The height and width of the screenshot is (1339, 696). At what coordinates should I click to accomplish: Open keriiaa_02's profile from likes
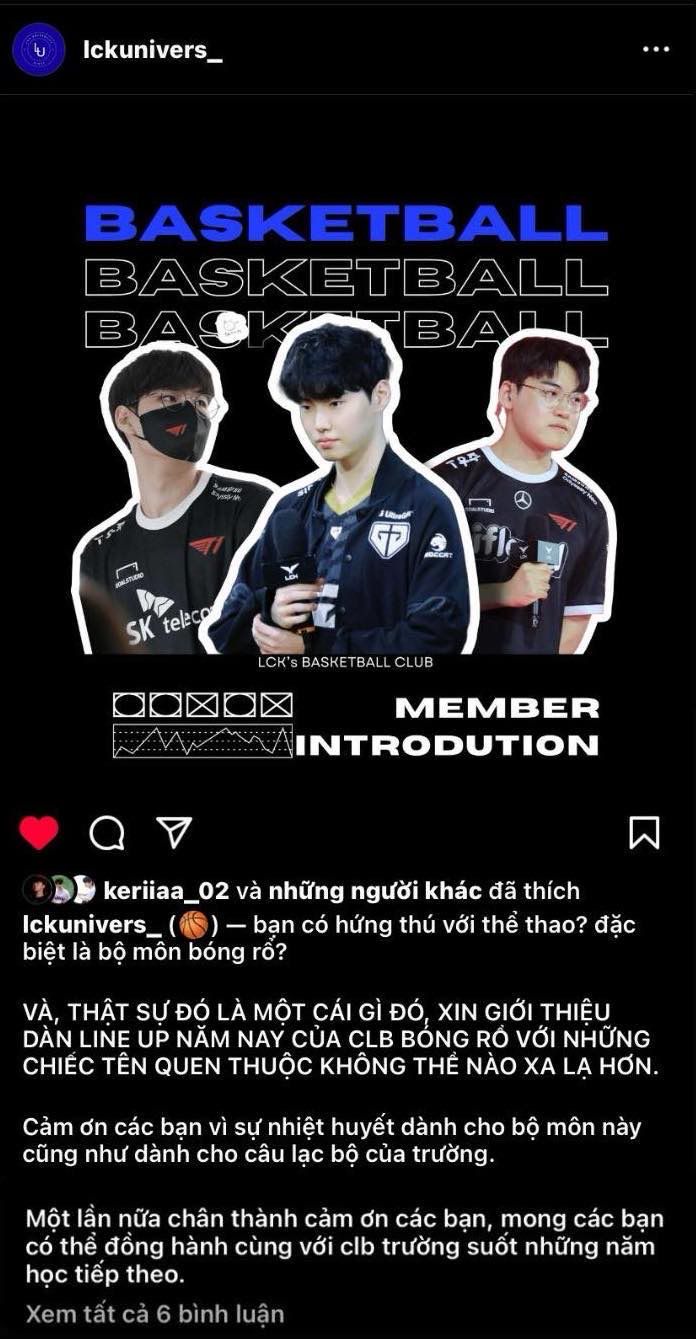tap(166, 890)
